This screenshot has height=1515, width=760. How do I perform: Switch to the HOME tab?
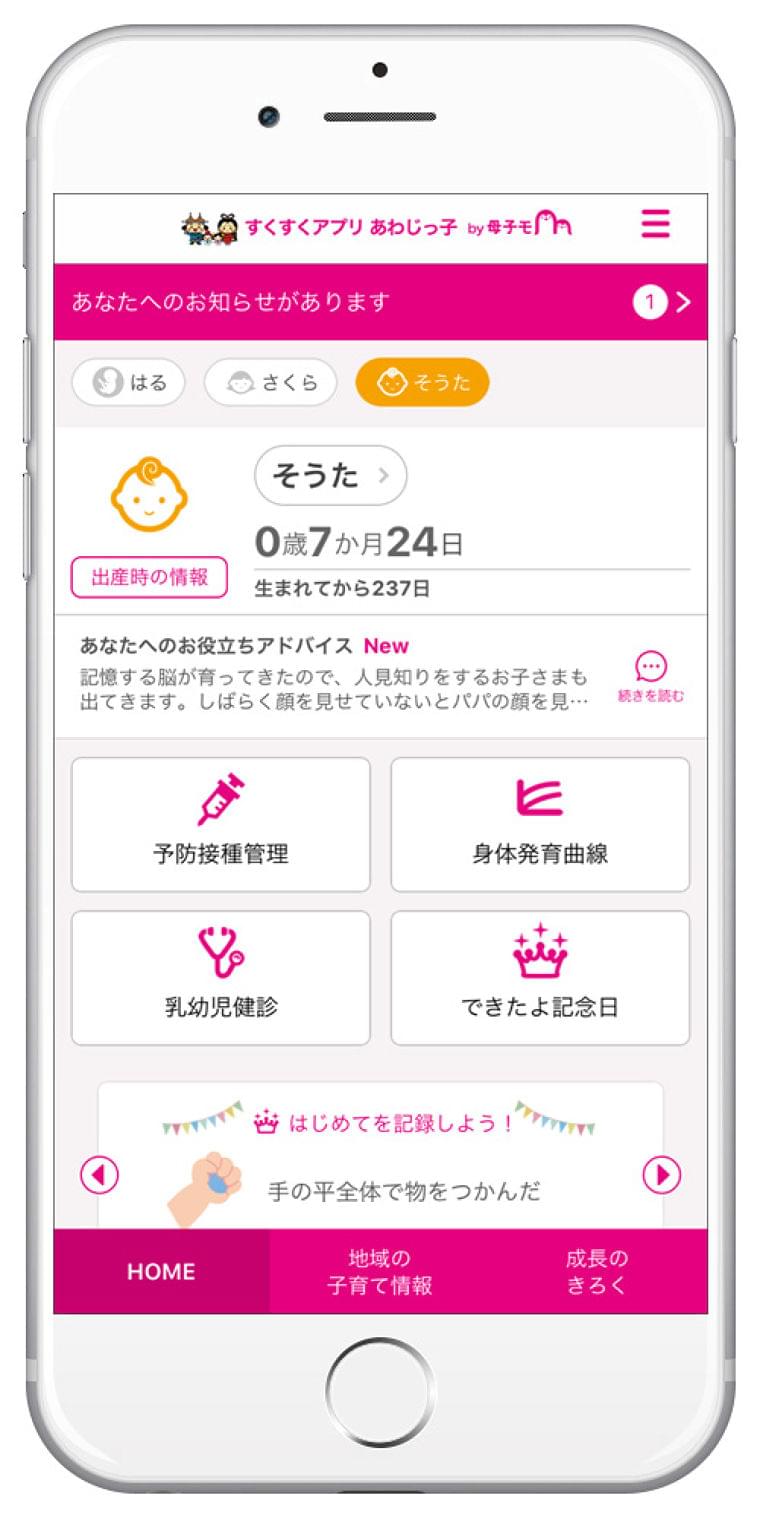click(x=161, y=1271)
